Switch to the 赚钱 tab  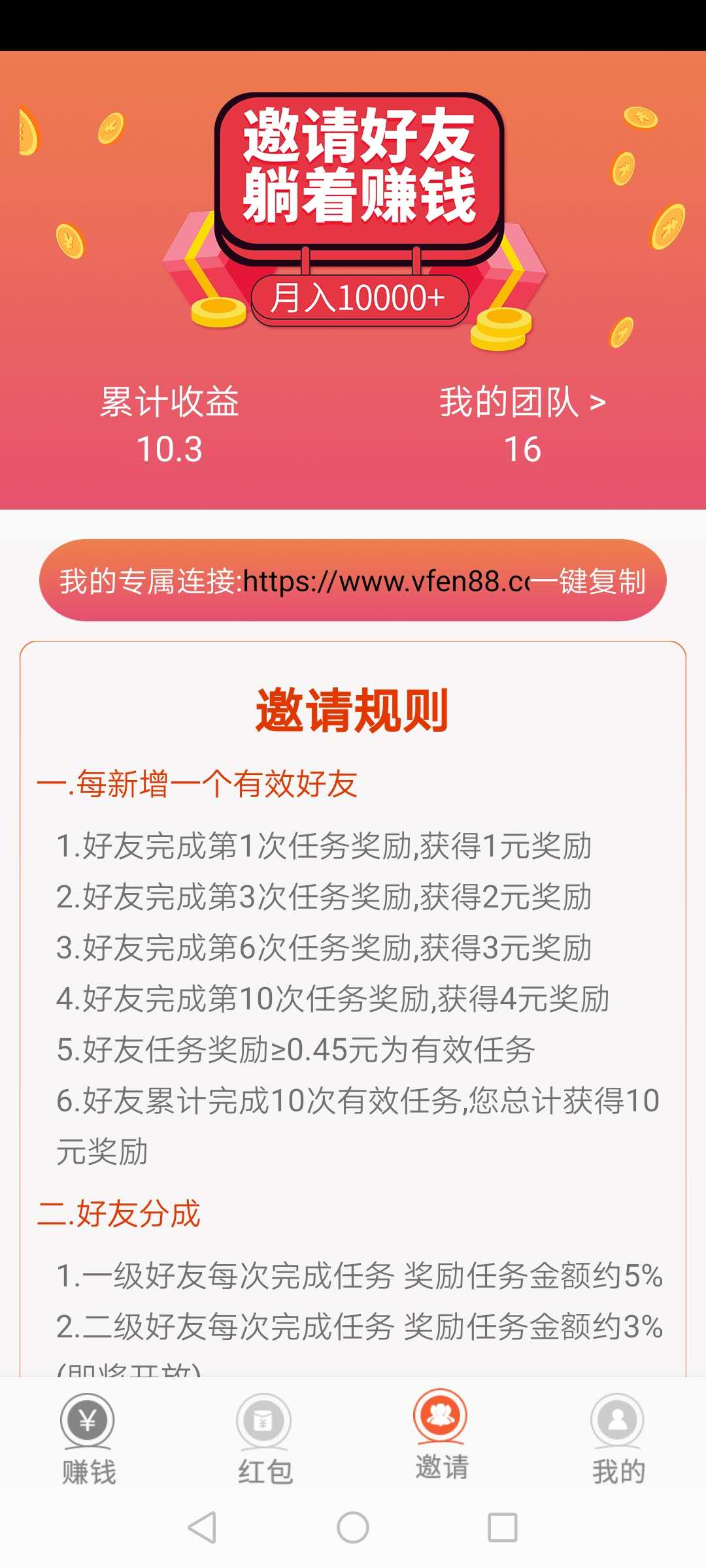[x=88, y=1439]
